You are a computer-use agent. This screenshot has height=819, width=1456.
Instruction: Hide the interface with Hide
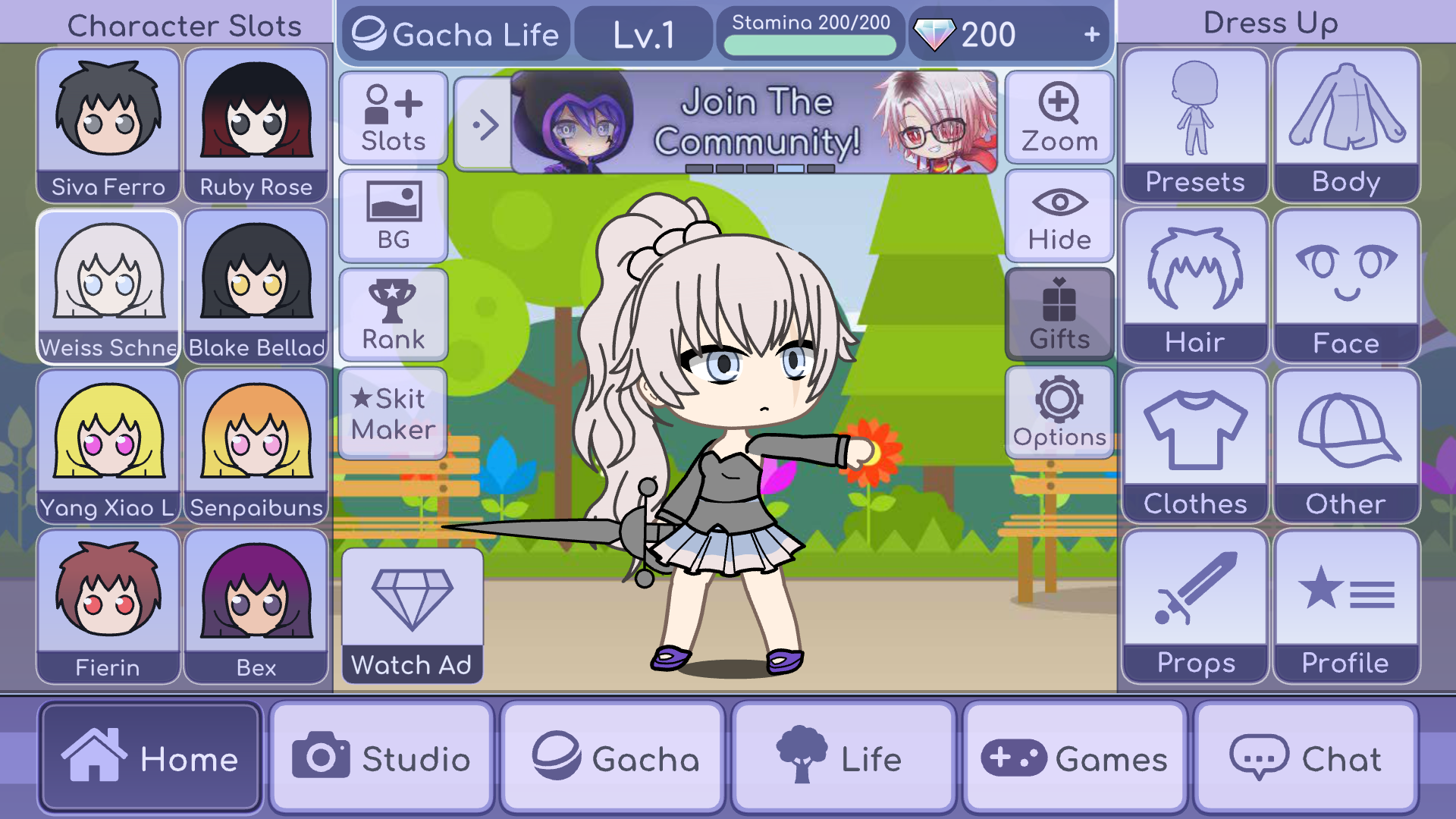(1059, 217)
